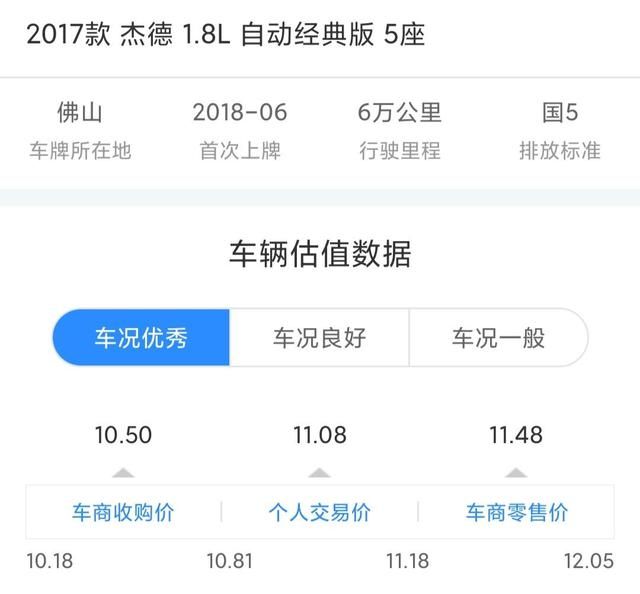This screenshot has height=594, width=640.
Task: Select the 车况优秀 condition tab
Action: (x=141, y=337)
